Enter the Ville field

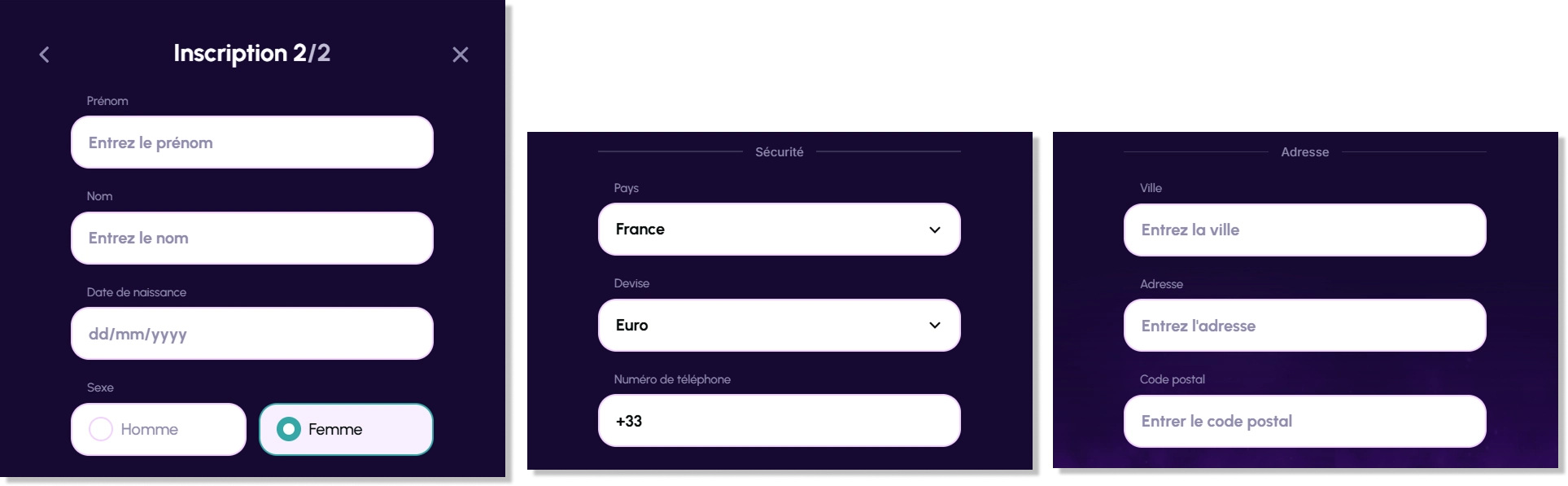(x=1304, y=230)
